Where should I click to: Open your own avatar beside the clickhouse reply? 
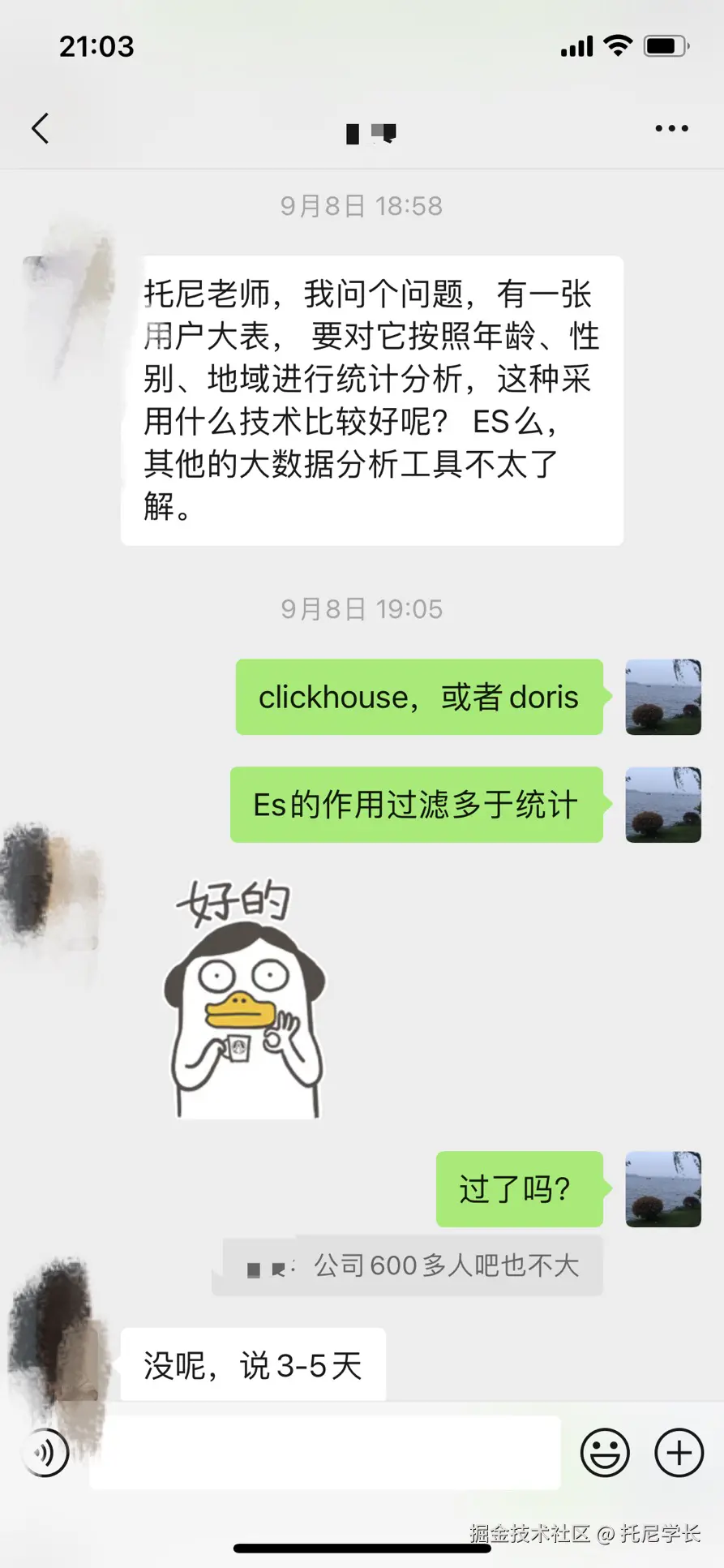tap(663, 698)
